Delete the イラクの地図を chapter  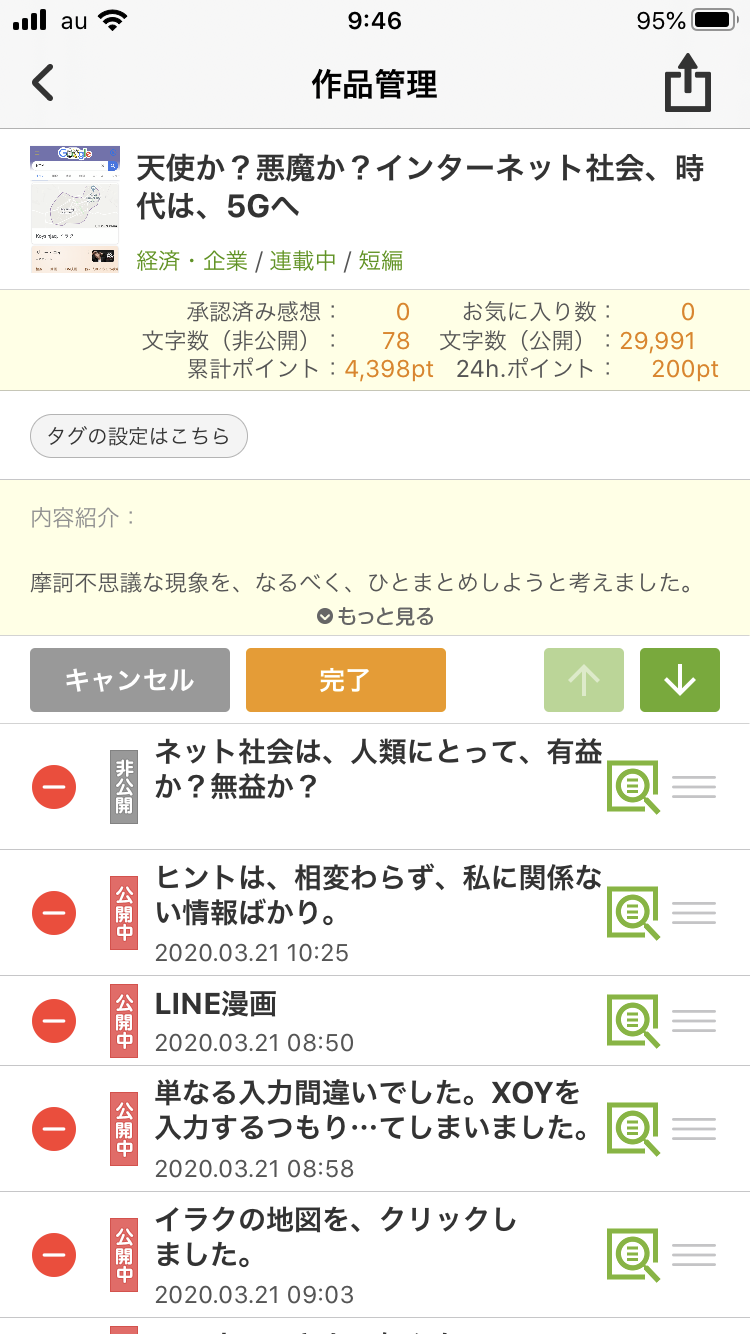click(x=54, y=1253)
